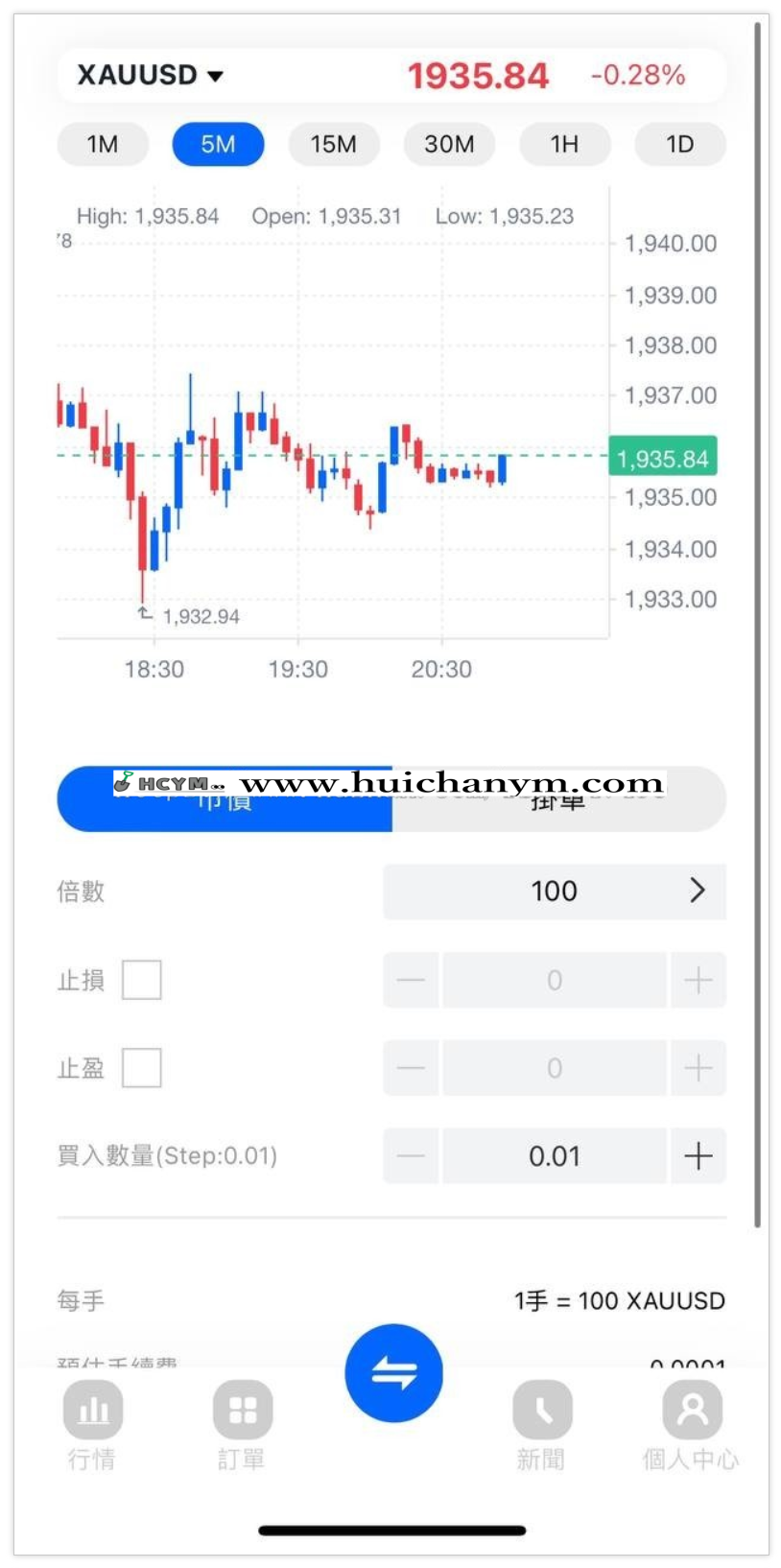Viewport: 781px width, 1568px height.
Task: Open the 行情 market tab
Action: click(92, 1425)
